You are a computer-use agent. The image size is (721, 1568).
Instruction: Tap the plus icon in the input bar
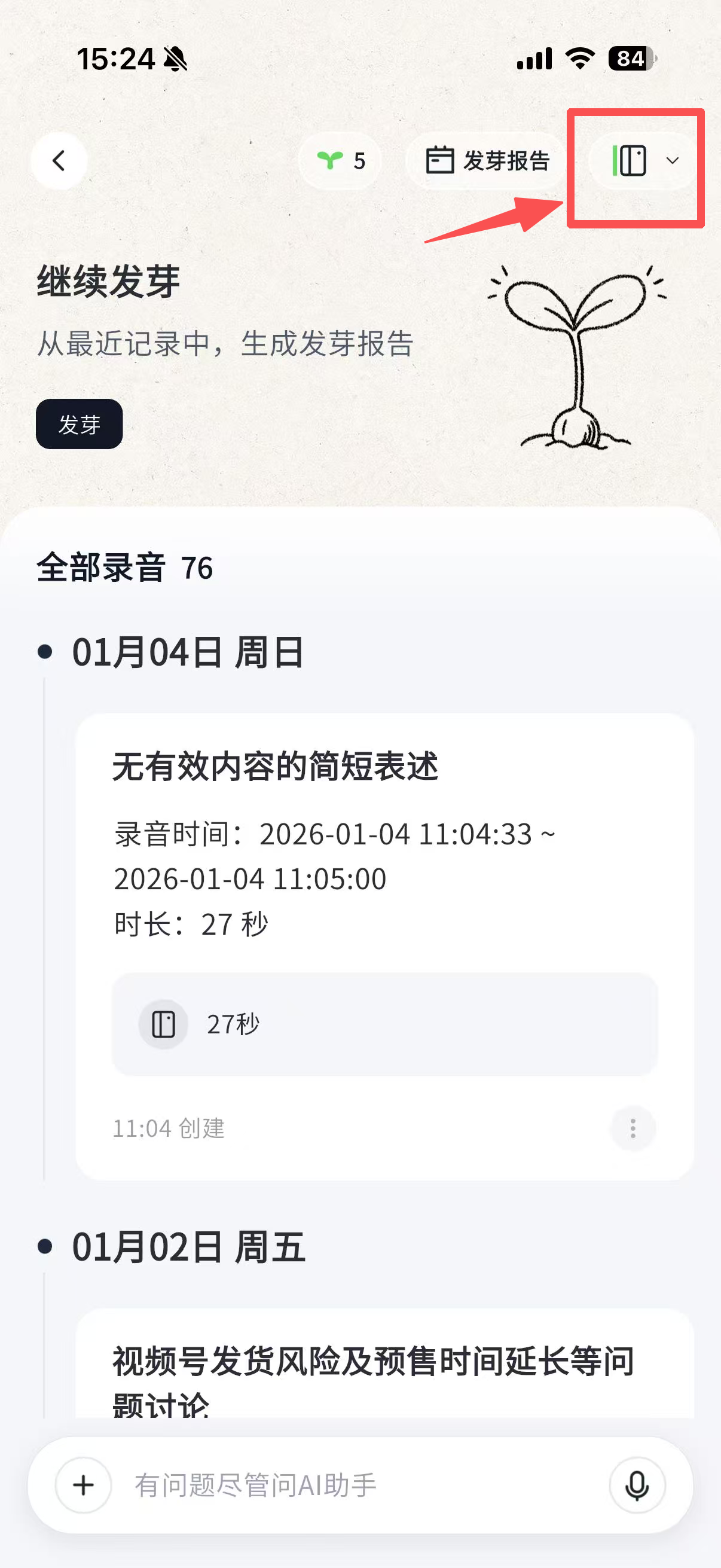[x=83, y=1485]
